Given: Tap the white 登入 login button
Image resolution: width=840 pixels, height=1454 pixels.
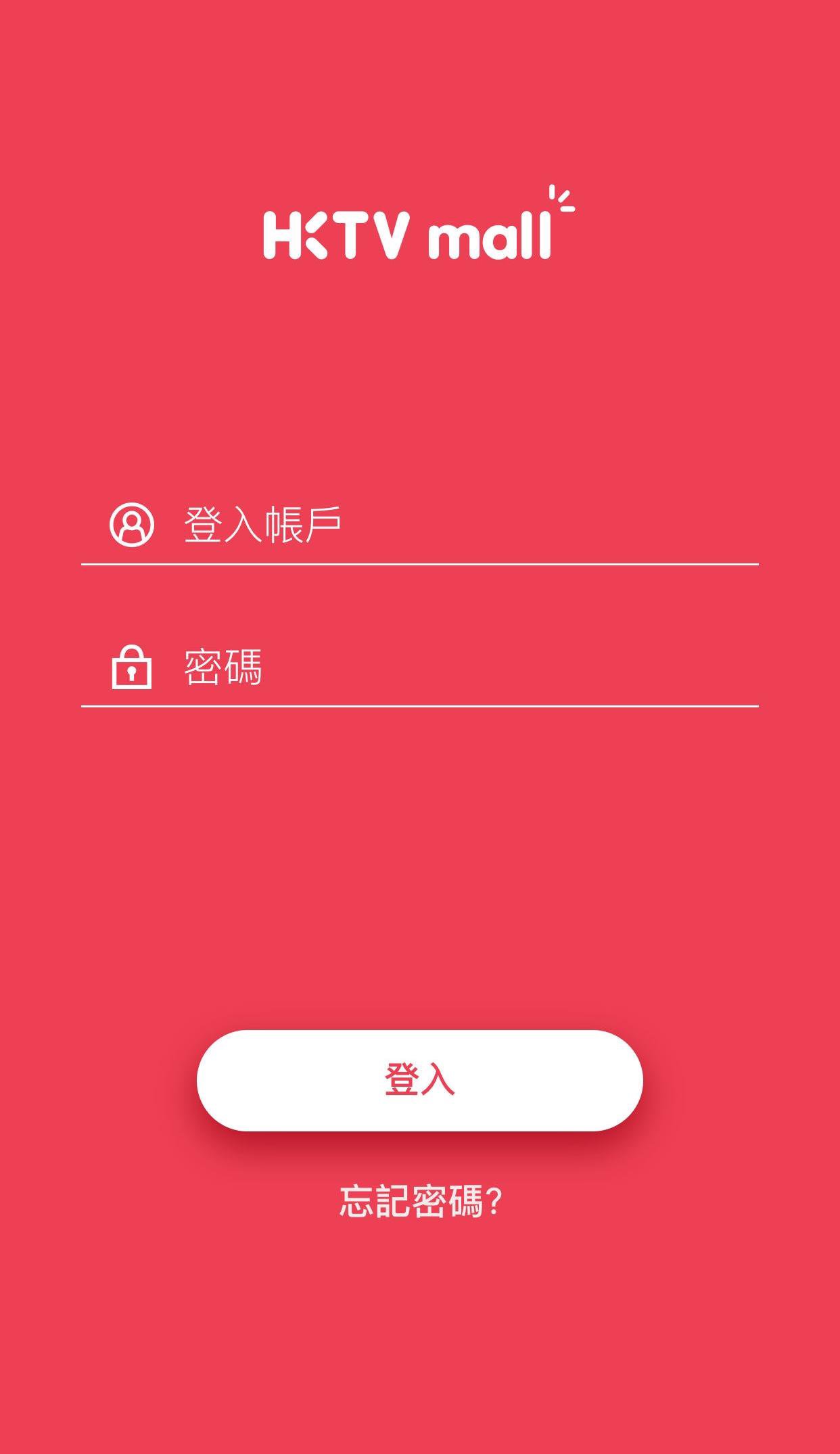Looking at the screenshot, I should [x=419, y=1080].
